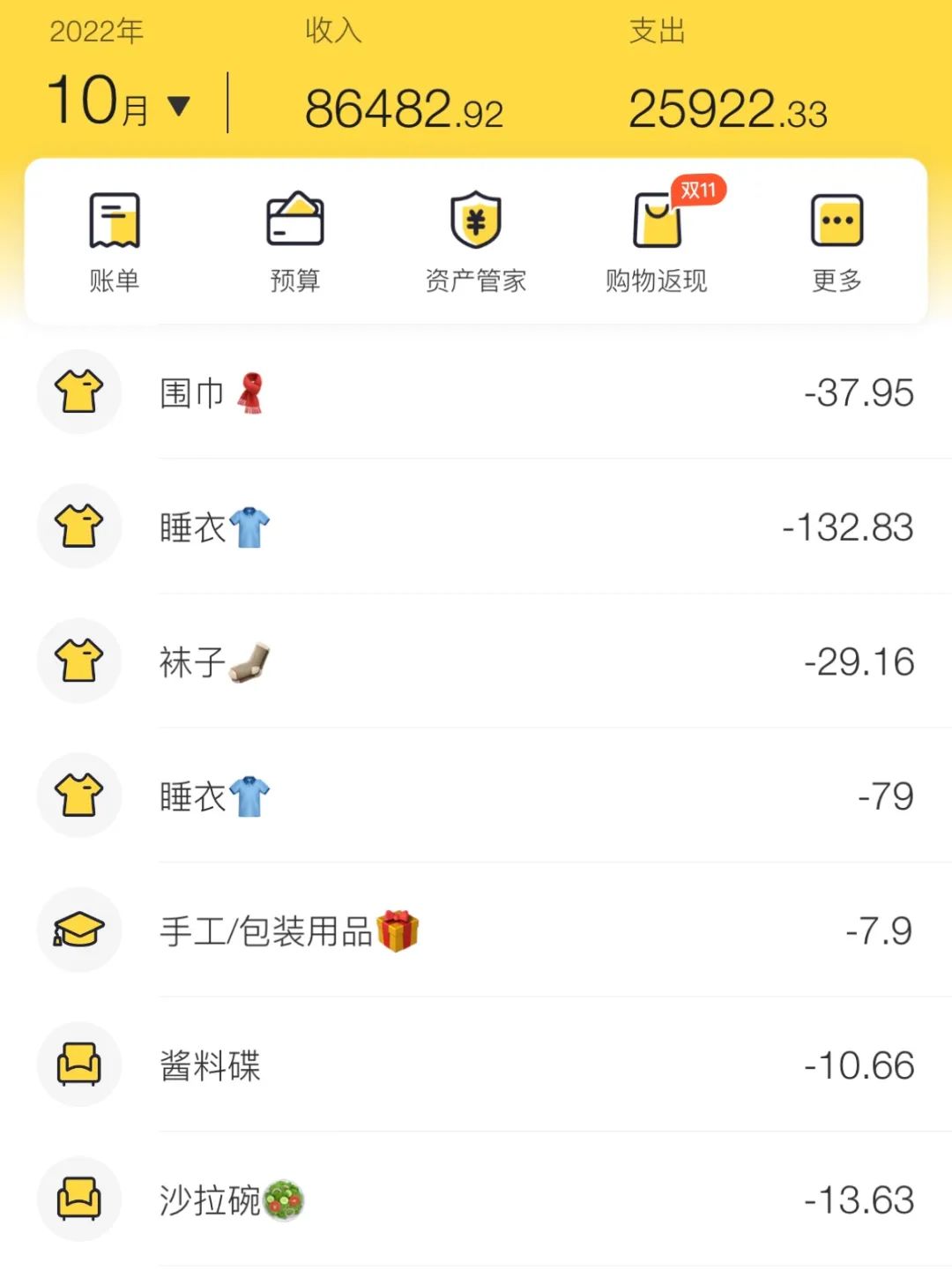The height and width of the screenshot is (1270, 952).
Task: Select the 预算 (budget) wallet icon
Action: 295,220
